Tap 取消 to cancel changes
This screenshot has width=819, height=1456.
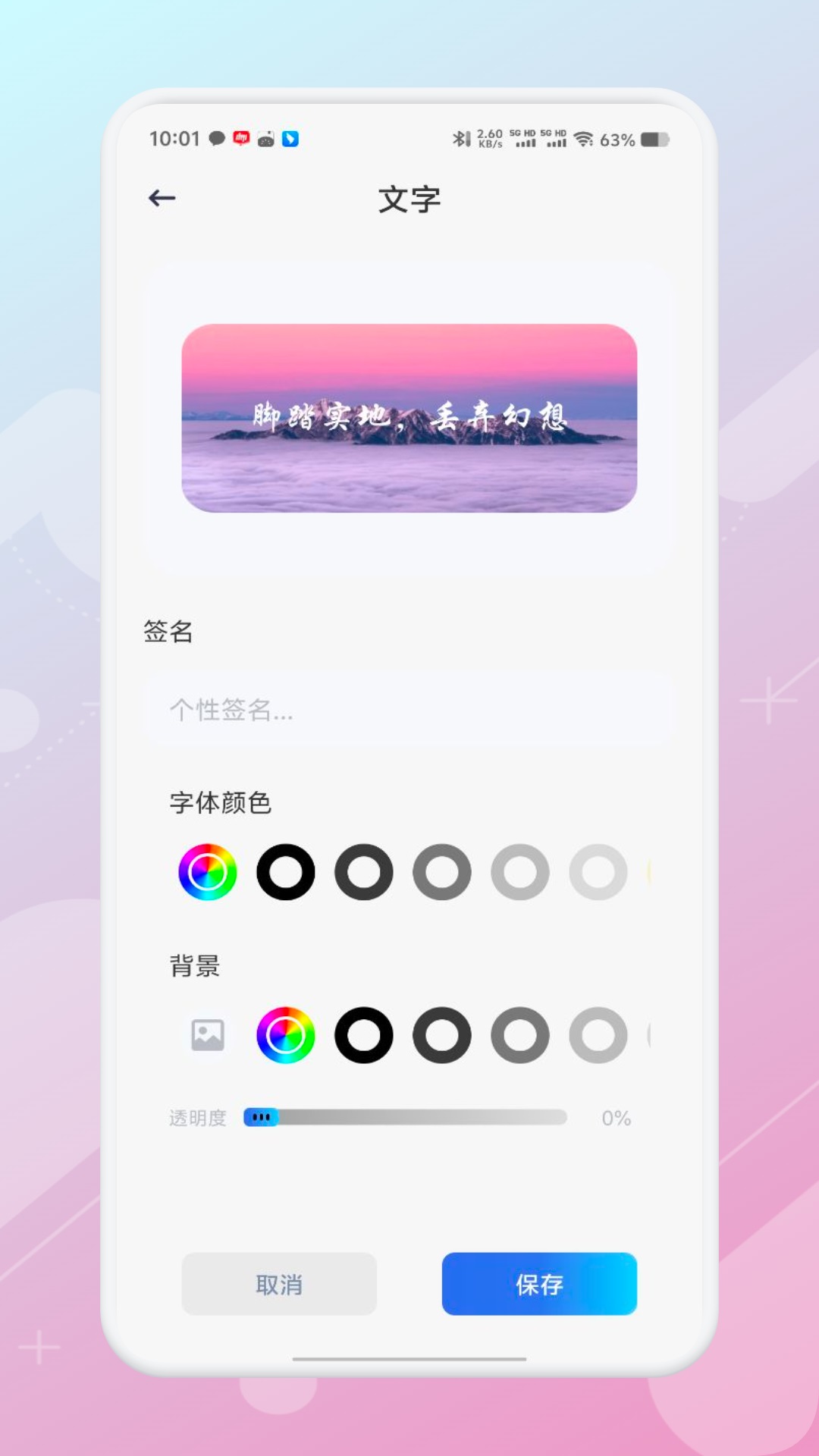coord(278,1285)
